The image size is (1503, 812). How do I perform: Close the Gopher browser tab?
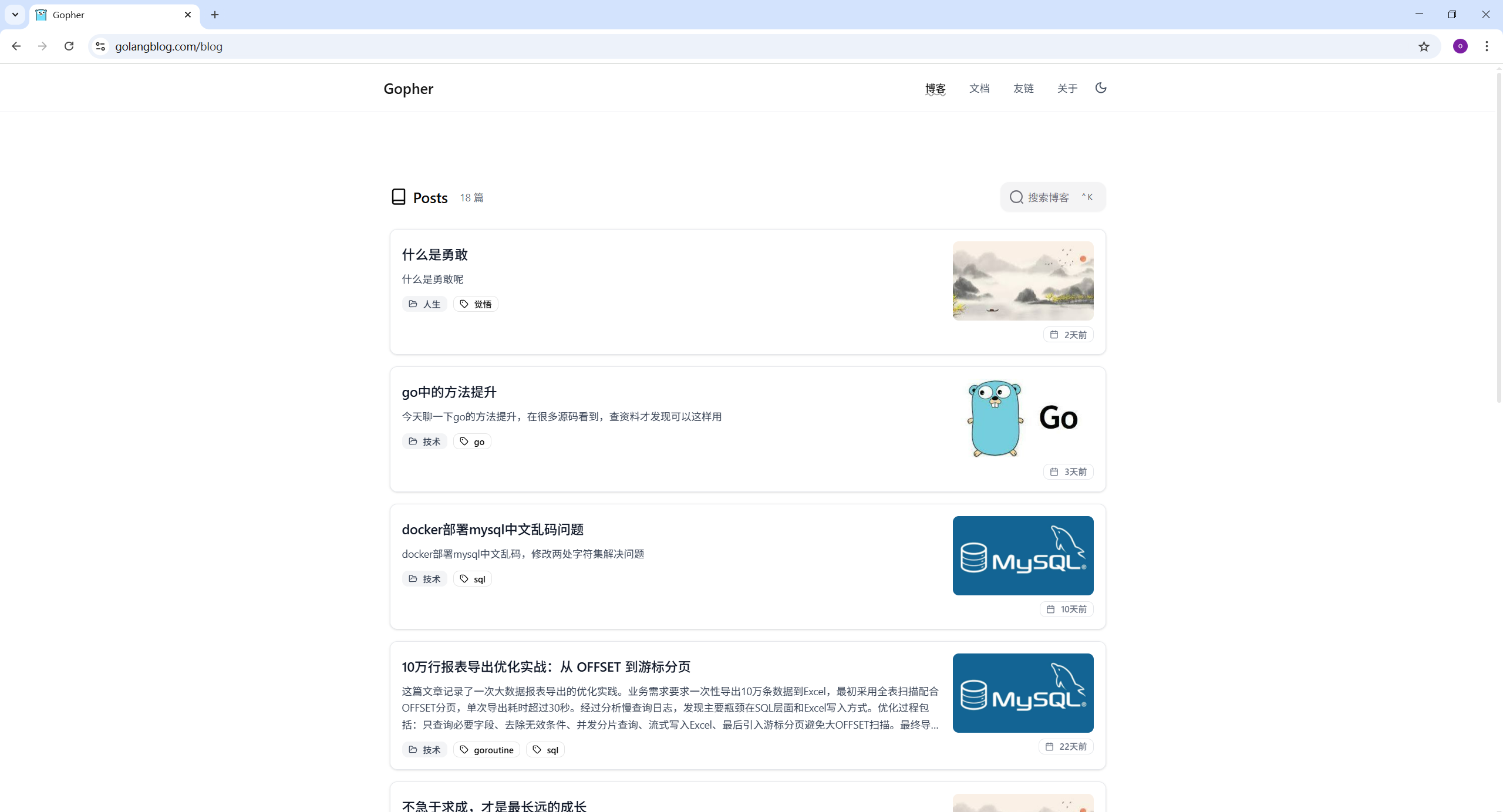coord(188,15)
